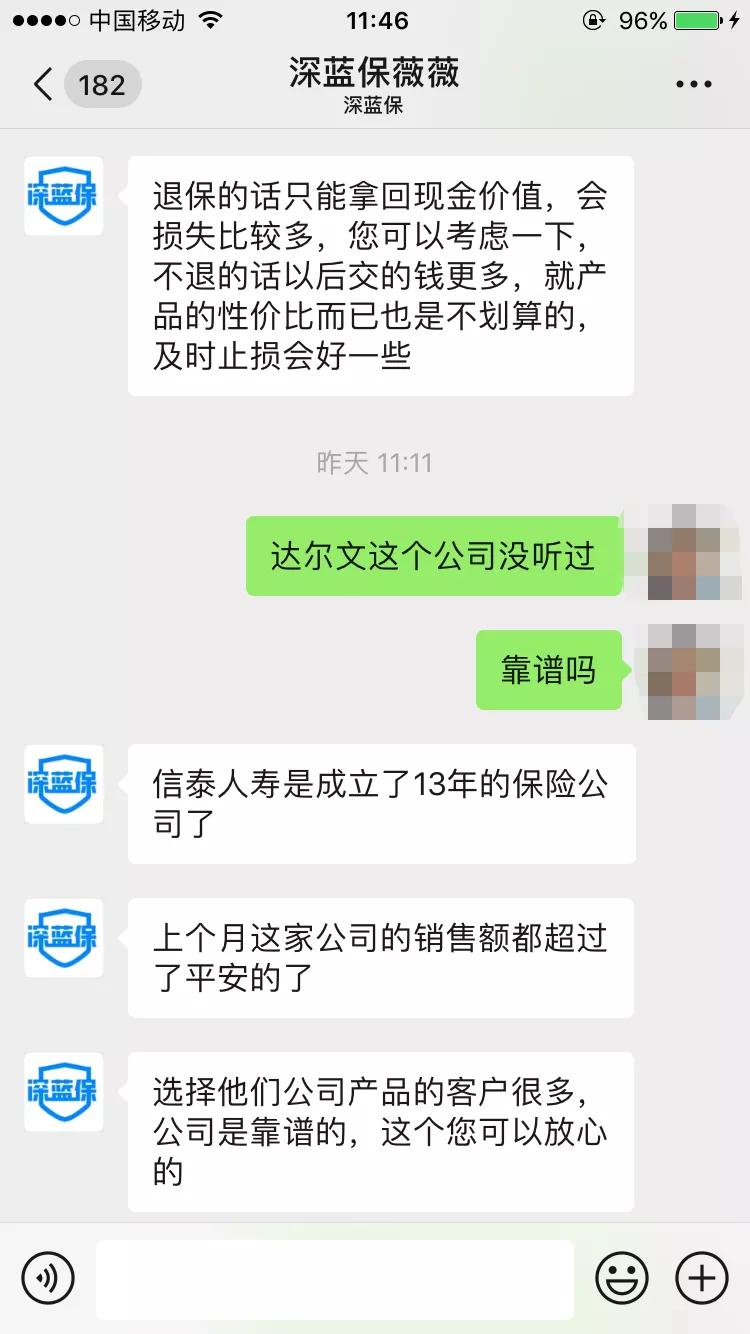
Task: Select the green bubble 靠谱吗
Action: pos(548,671)
